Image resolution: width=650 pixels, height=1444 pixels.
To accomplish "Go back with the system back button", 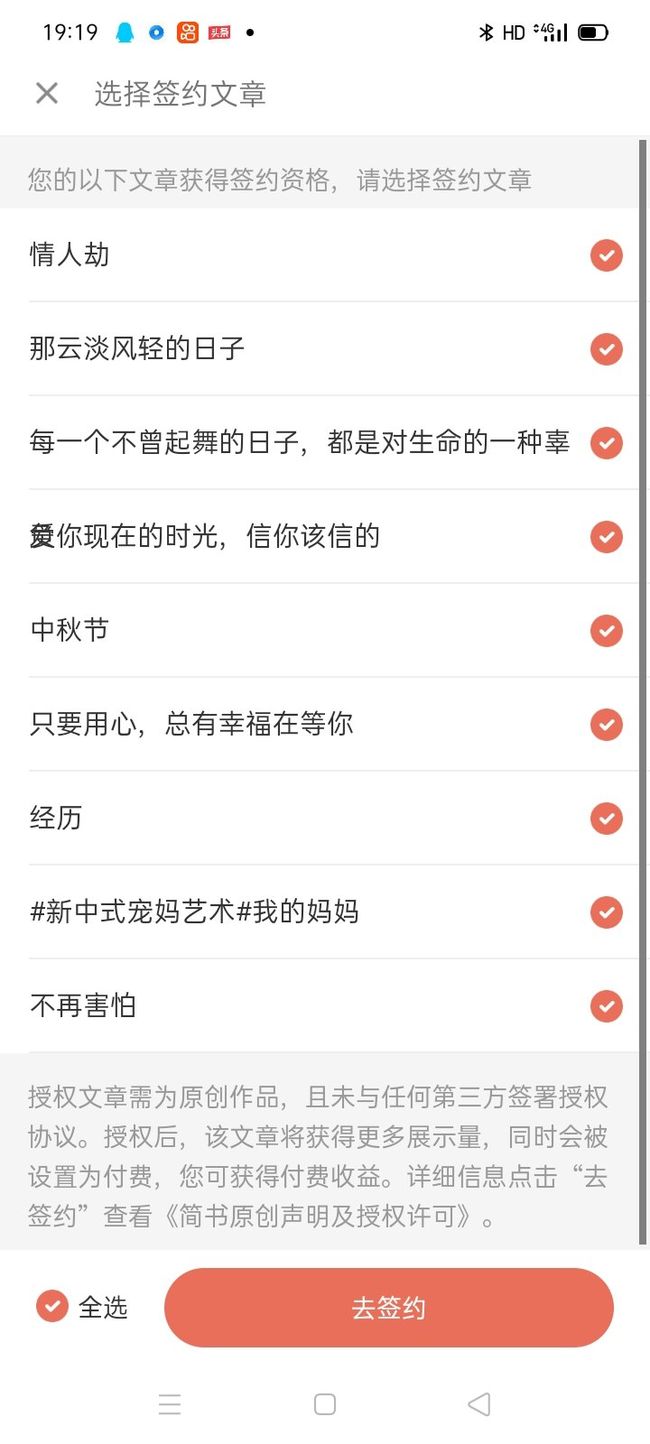I will pos(479,1405).
